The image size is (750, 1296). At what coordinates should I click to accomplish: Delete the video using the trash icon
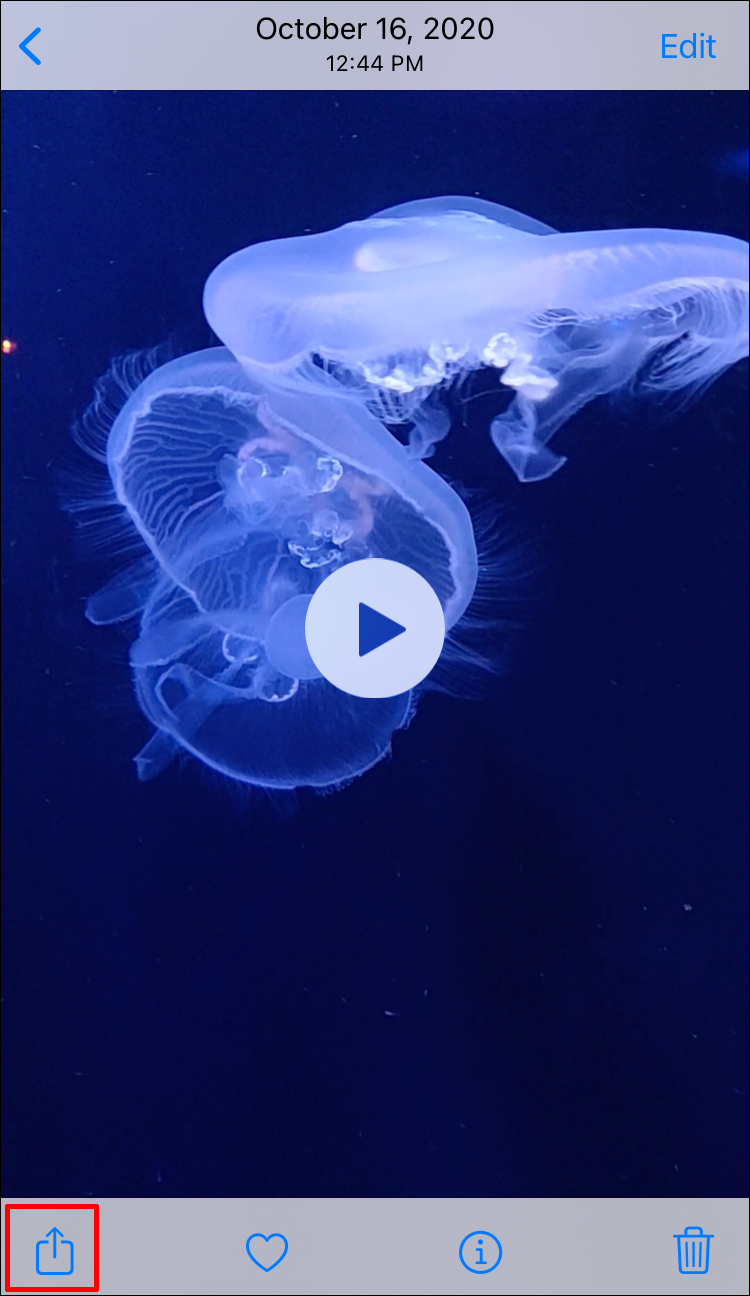[692, 1251]
